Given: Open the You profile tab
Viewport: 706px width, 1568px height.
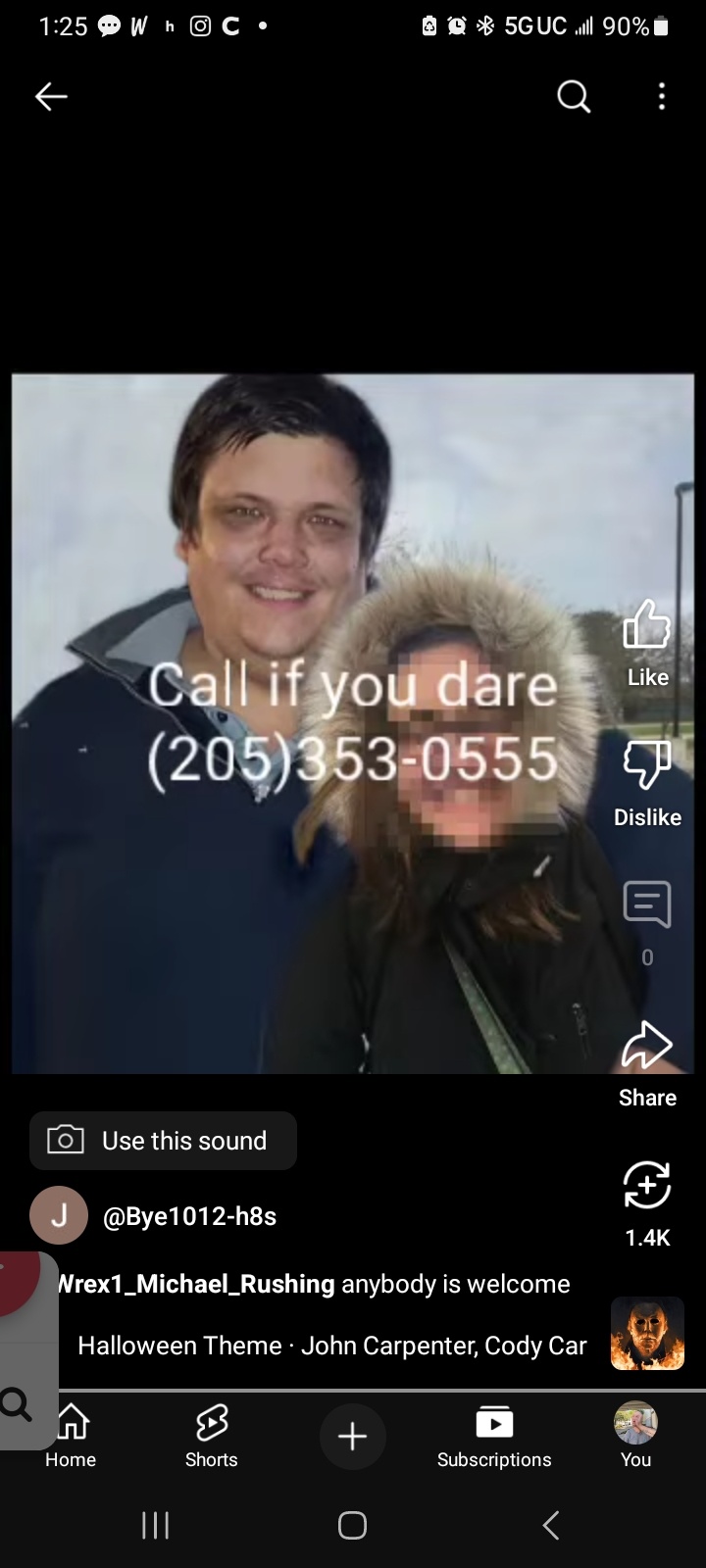Looking at the screenshot, I should [635, 1436].
